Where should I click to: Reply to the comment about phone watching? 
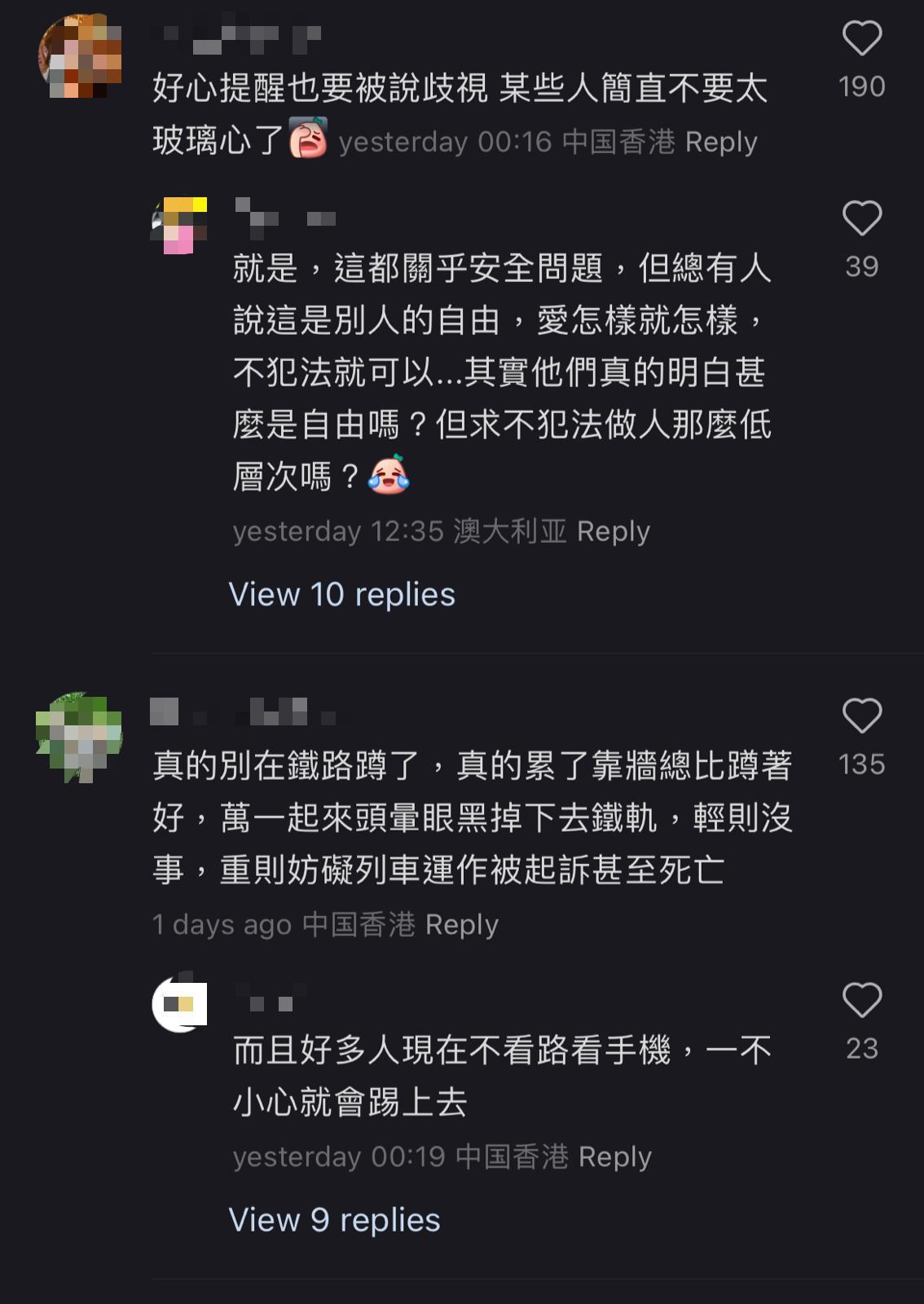click(x=616, y=1155)
